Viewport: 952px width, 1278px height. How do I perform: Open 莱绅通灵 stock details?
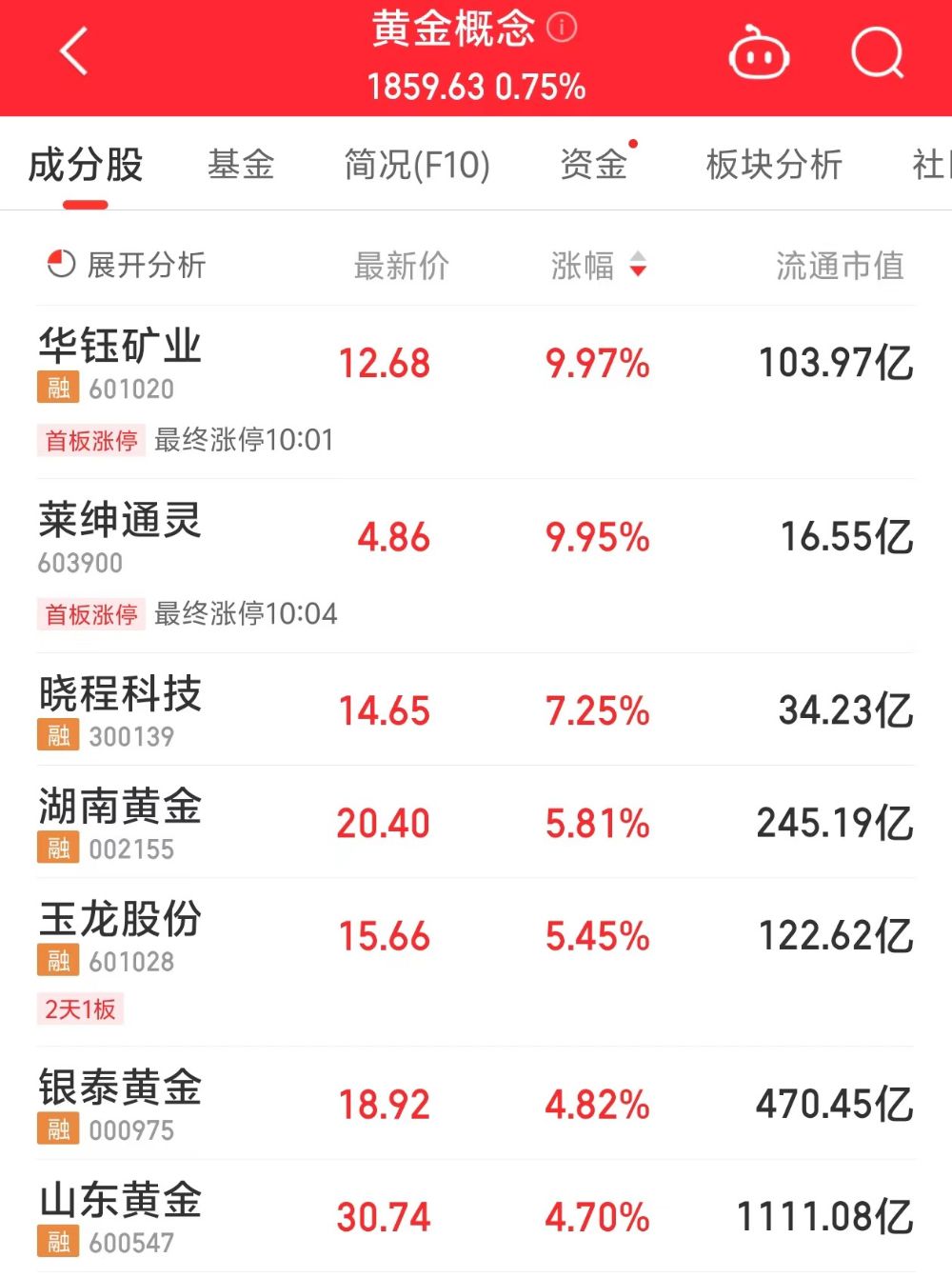[x=120, y=521]
